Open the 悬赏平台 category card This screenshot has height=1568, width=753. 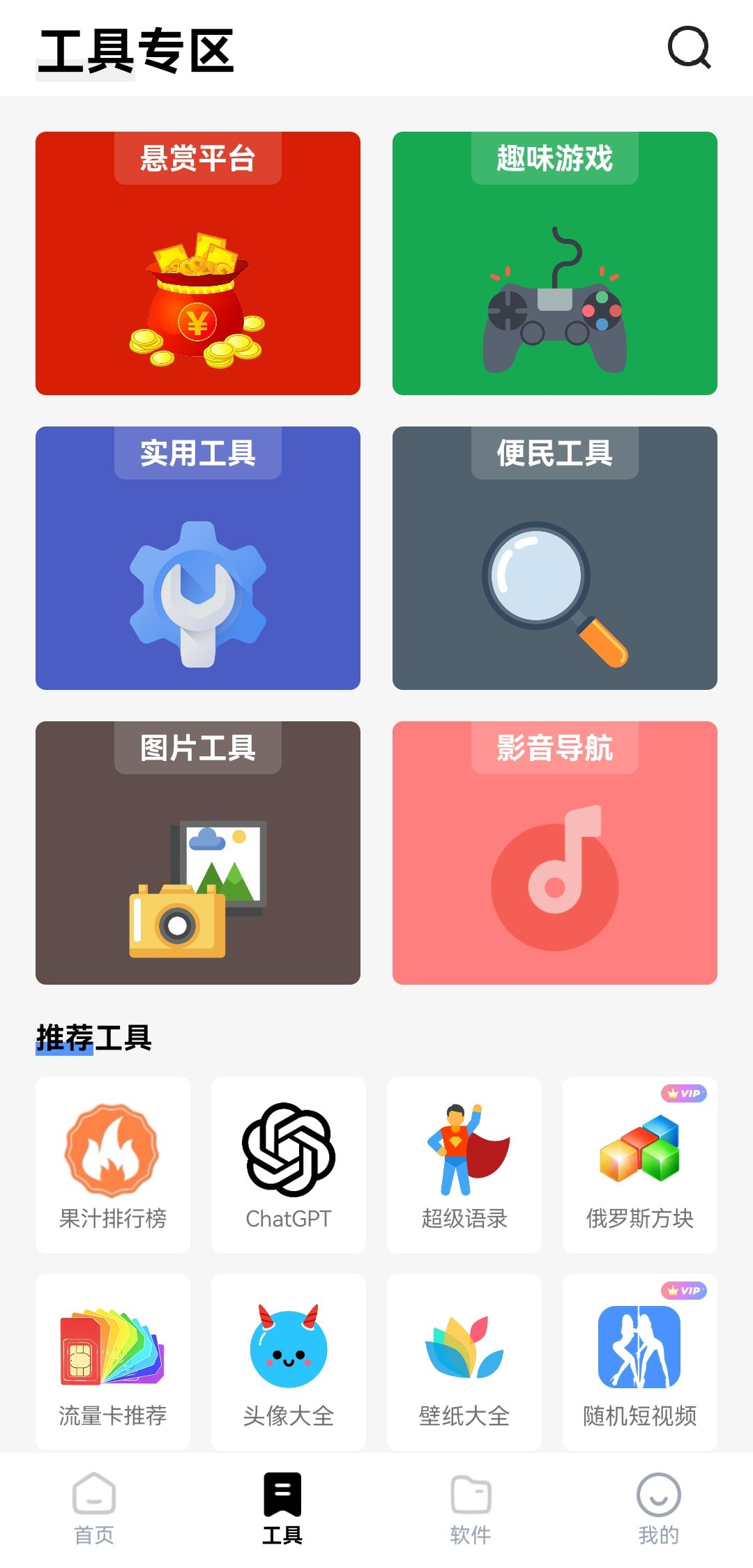click(x=198, y=263)
